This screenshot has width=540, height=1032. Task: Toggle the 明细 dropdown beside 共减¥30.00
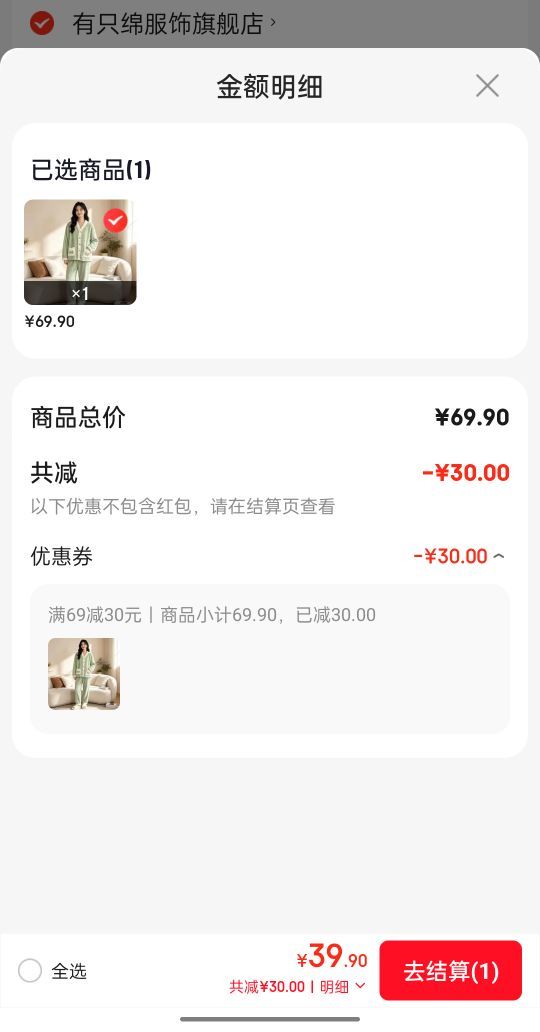click(x=342, y=987)
